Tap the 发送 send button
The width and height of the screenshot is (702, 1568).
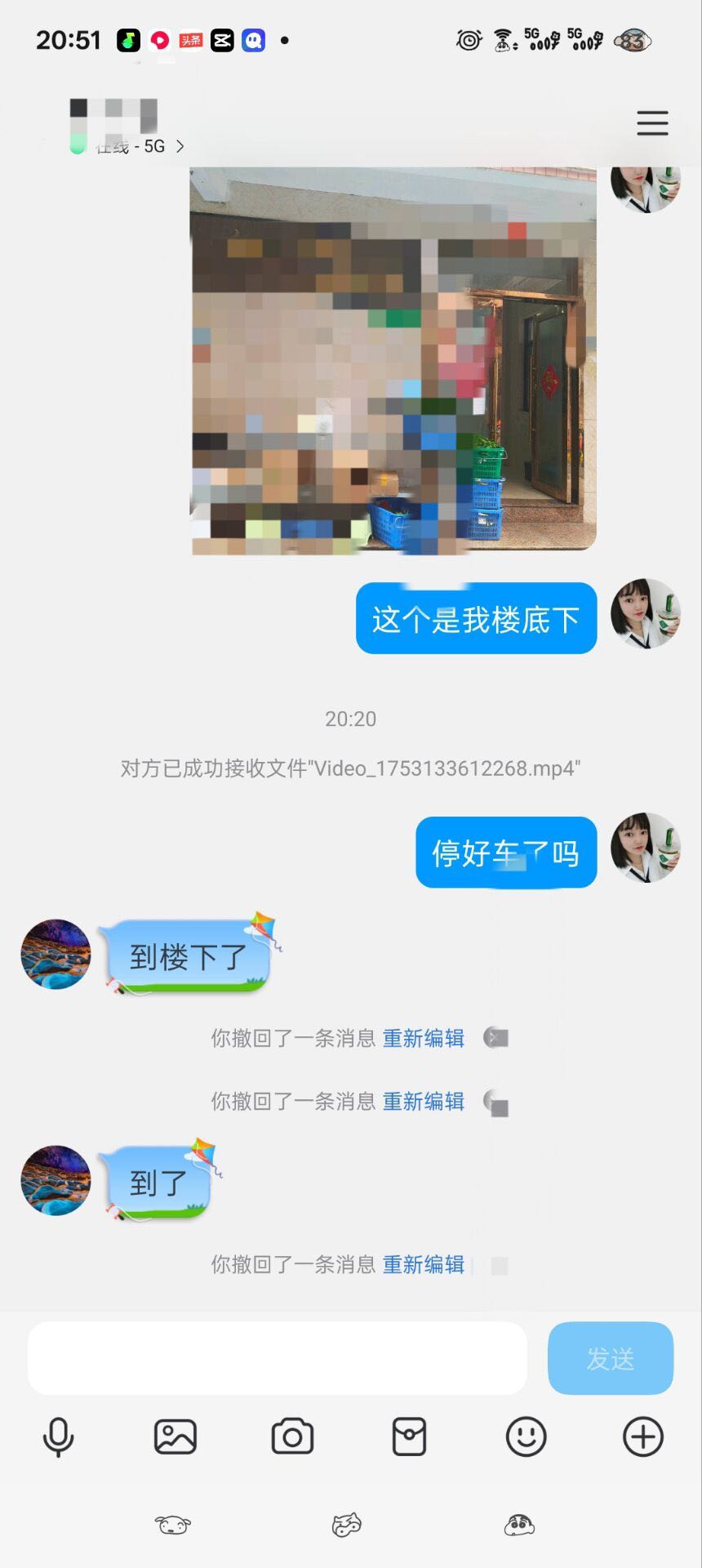pyautogui.click(x=610, y=1358)
